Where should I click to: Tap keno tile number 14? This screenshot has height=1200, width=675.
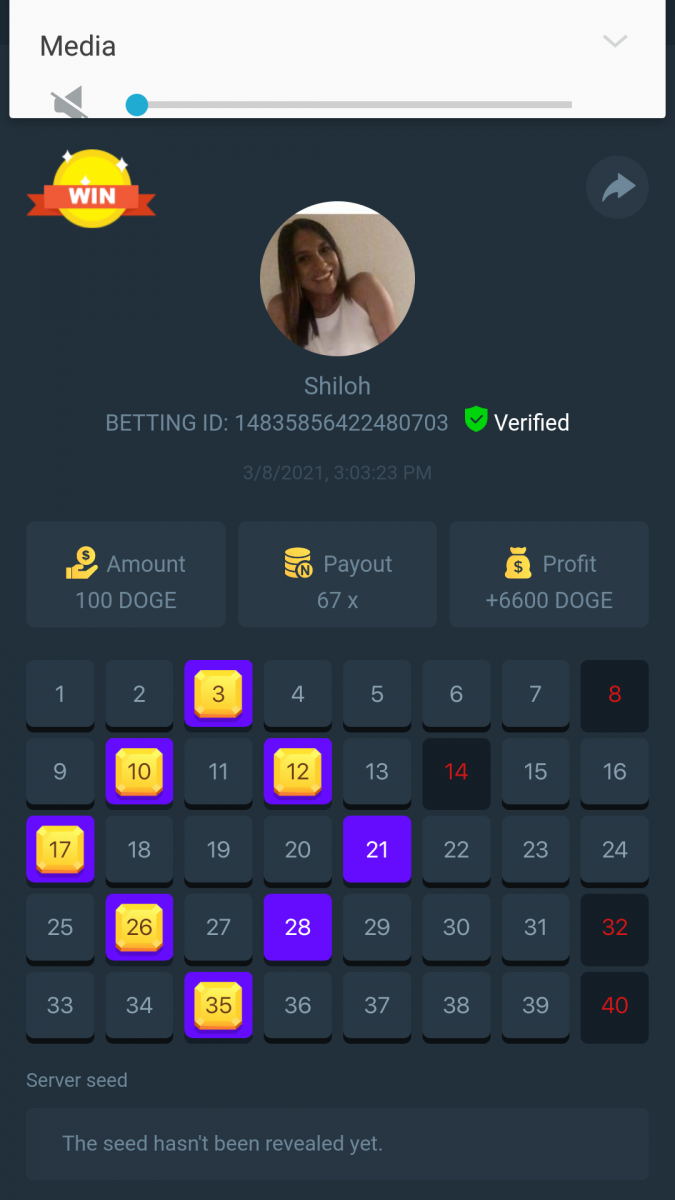tap(456, 772)
